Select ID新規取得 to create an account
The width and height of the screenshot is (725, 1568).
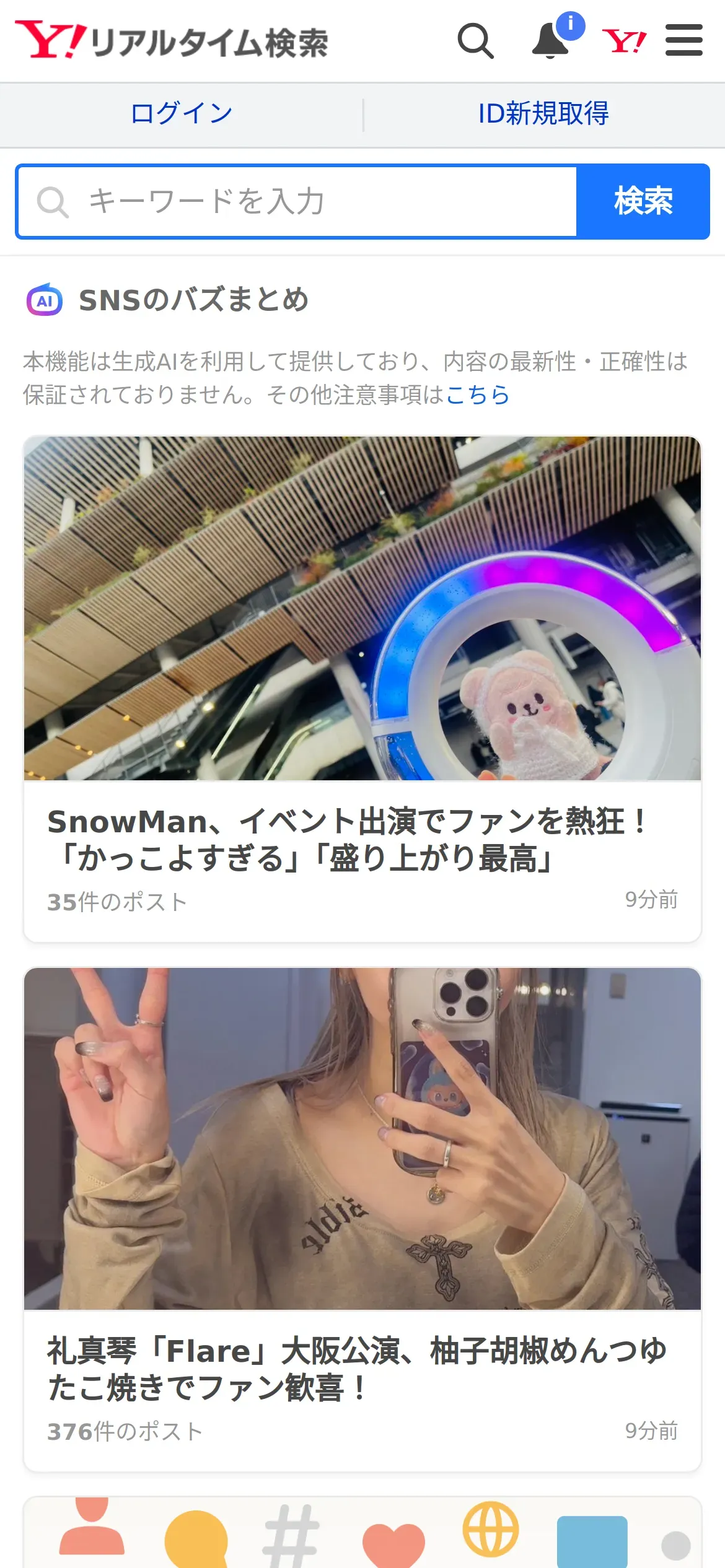pyautogui.click(x=543, y=114)
